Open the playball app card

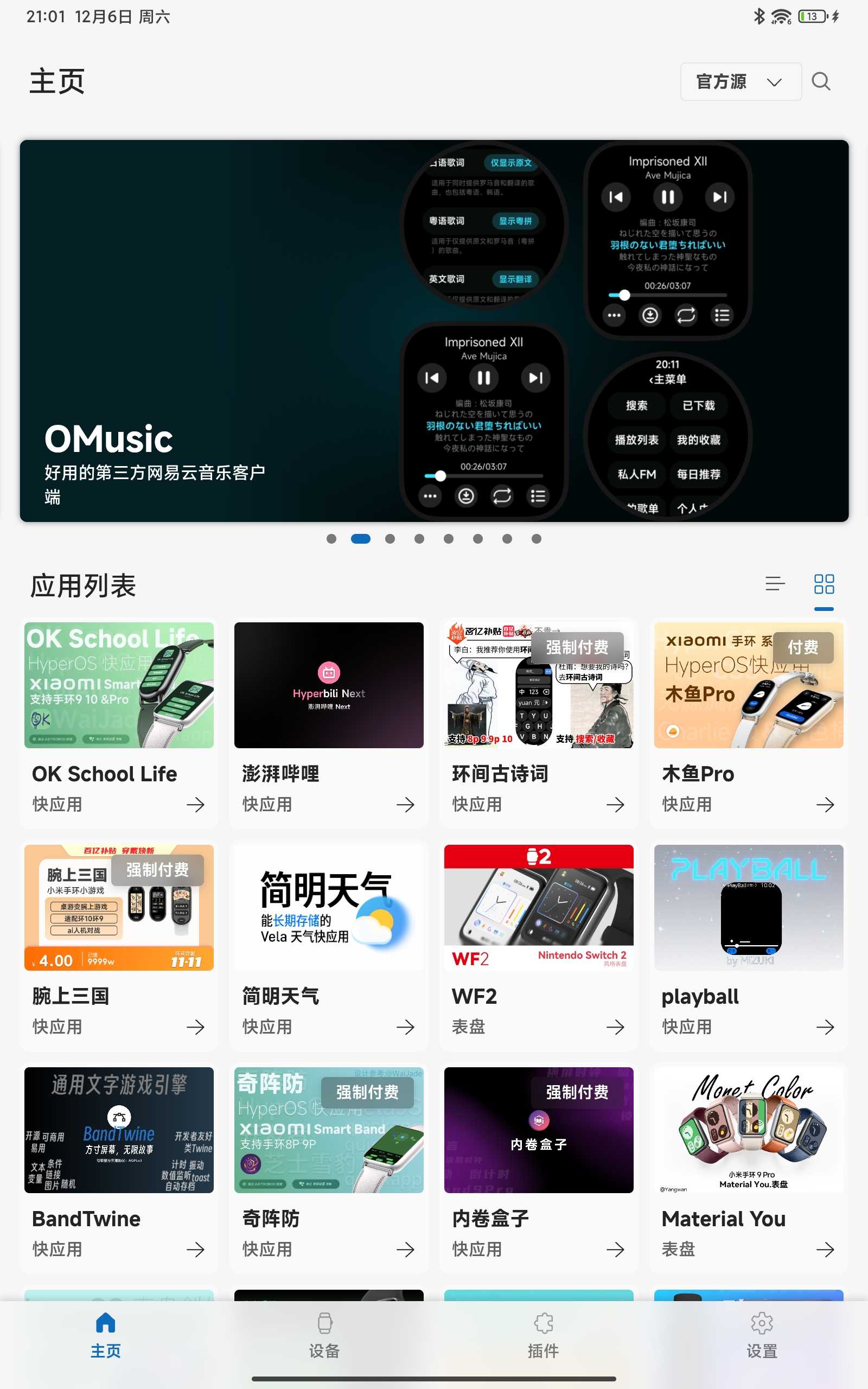(748, 945)
